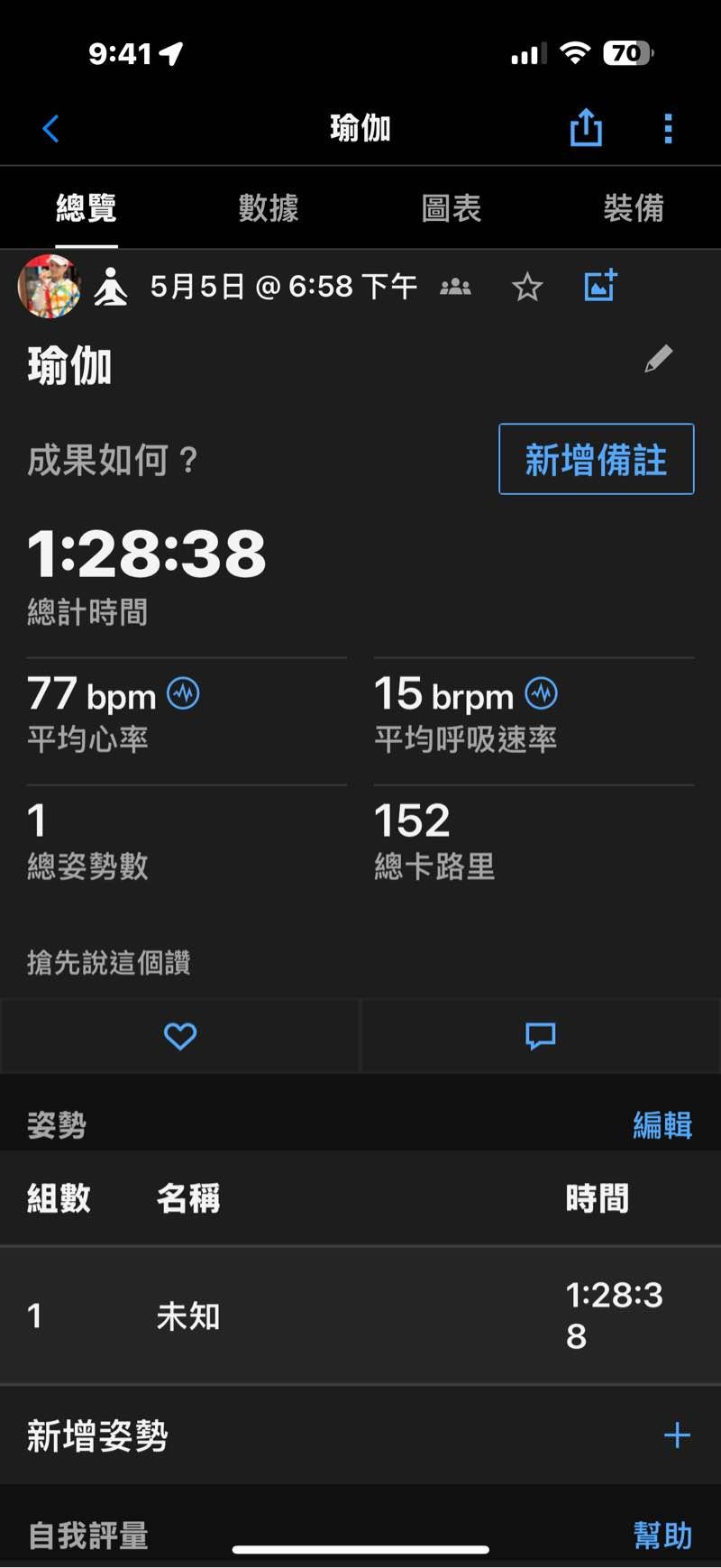The width and height of the screenshot is (721, 1568).
Task: Share this yoga activity
Action: coord(586,128)
